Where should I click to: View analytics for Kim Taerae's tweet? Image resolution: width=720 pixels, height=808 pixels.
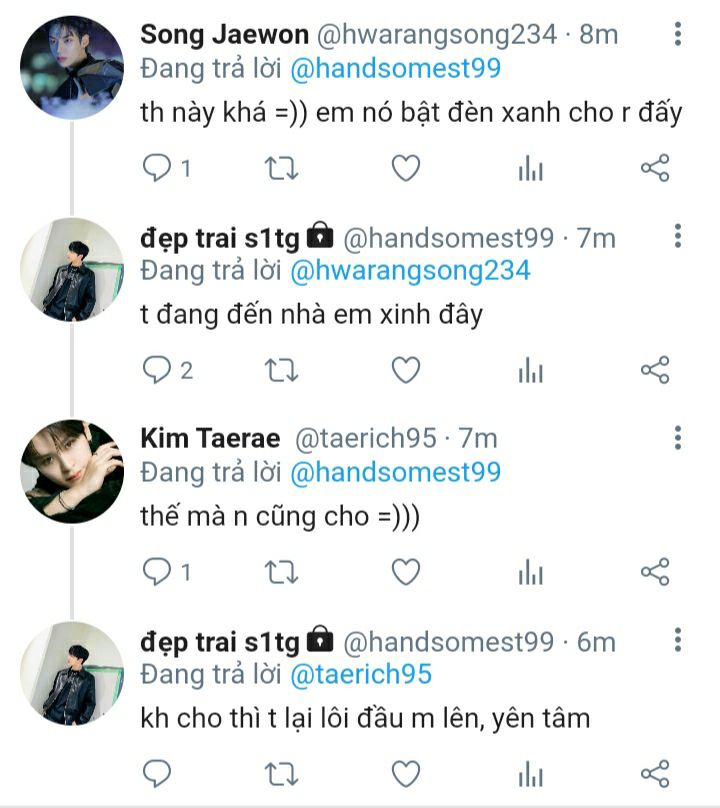(x=530, y=572)
